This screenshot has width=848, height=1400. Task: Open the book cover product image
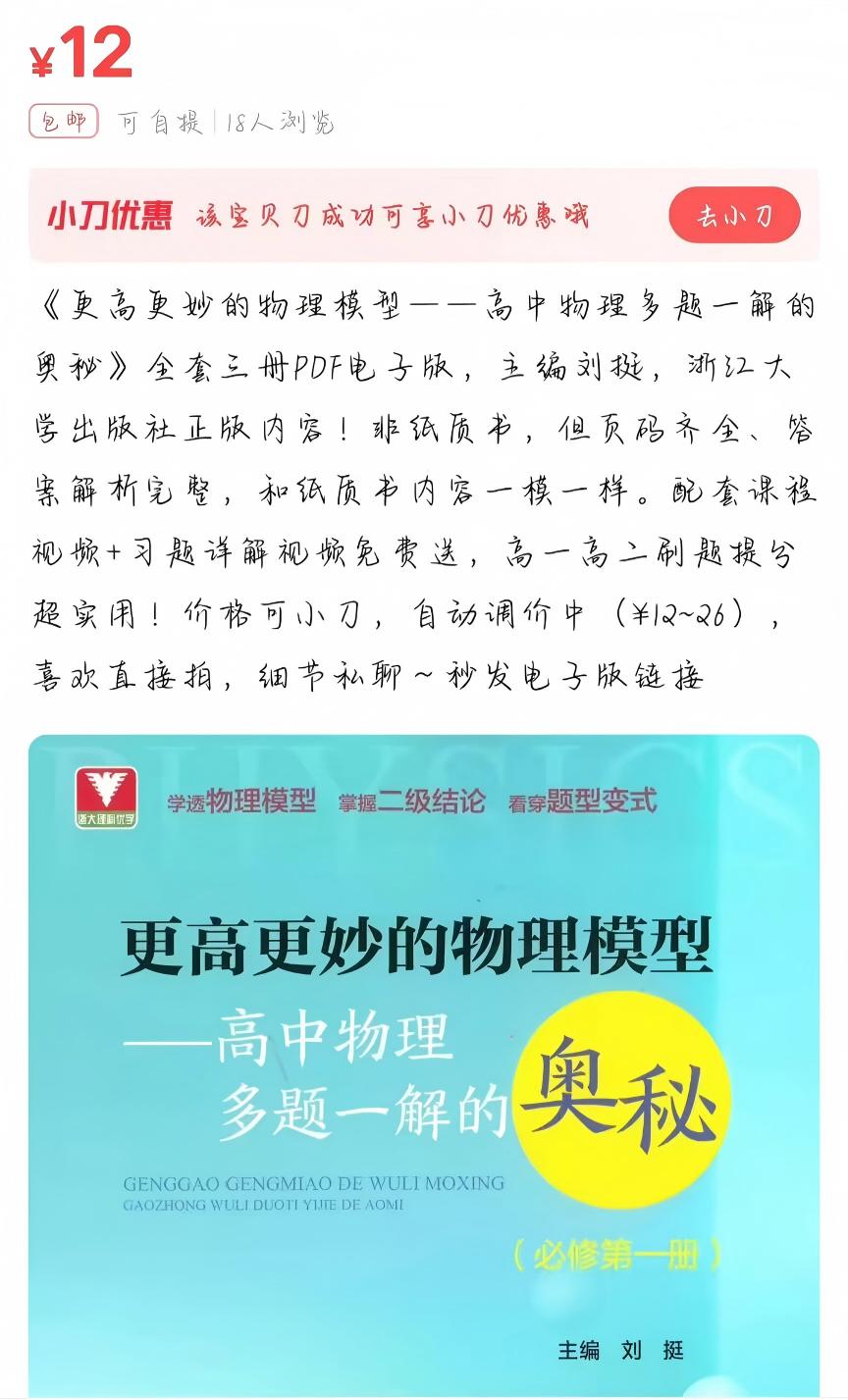(424, 1064)
